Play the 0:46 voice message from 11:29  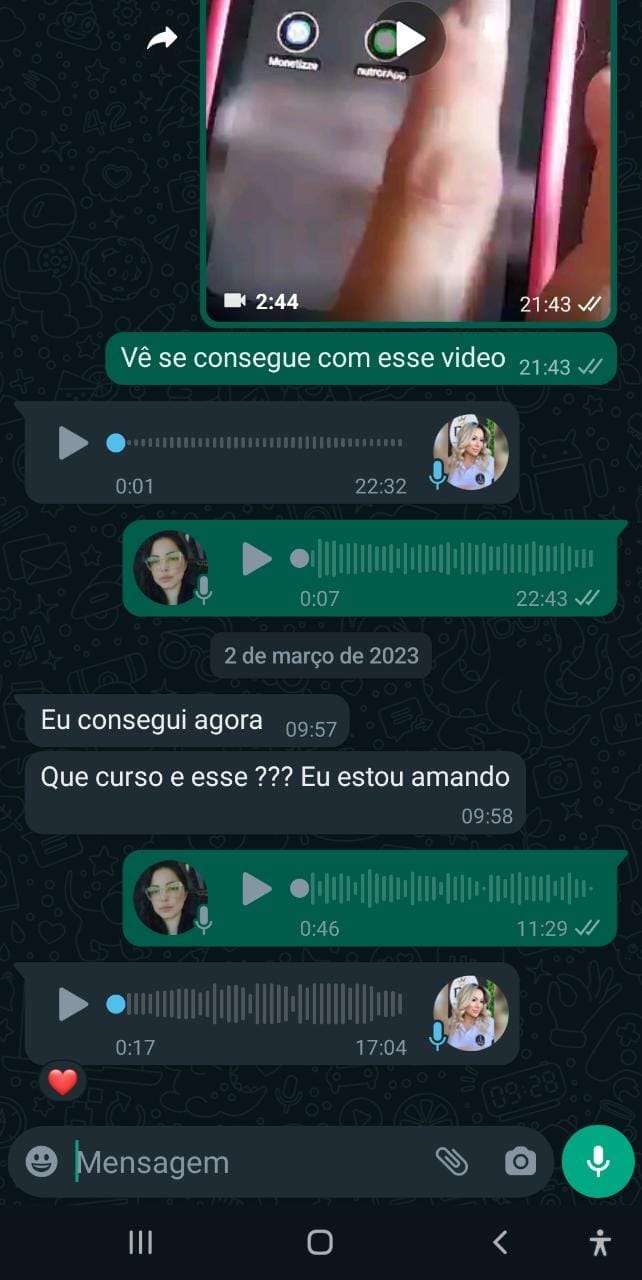point(257,888)
